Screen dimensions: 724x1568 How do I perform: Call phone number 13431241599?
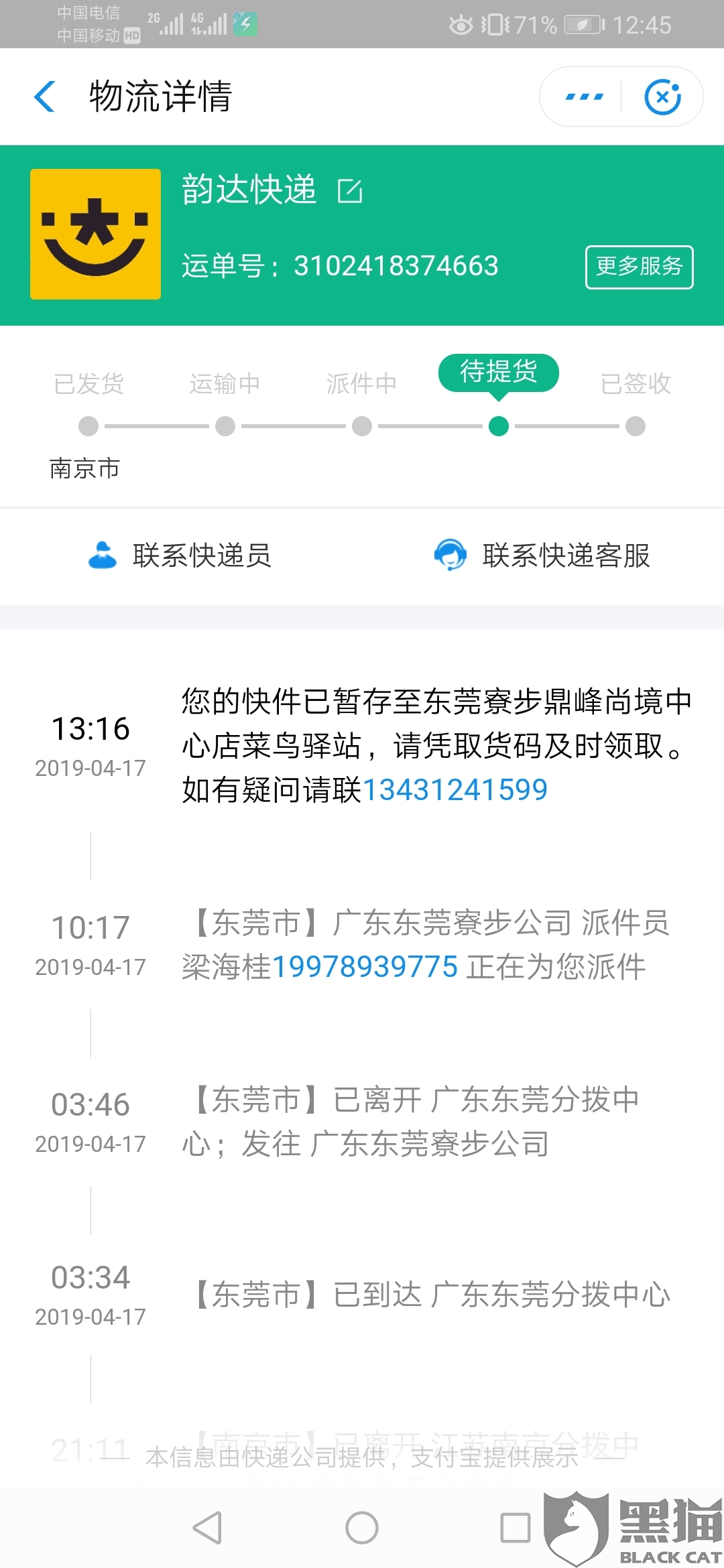(x=455, y=789)
